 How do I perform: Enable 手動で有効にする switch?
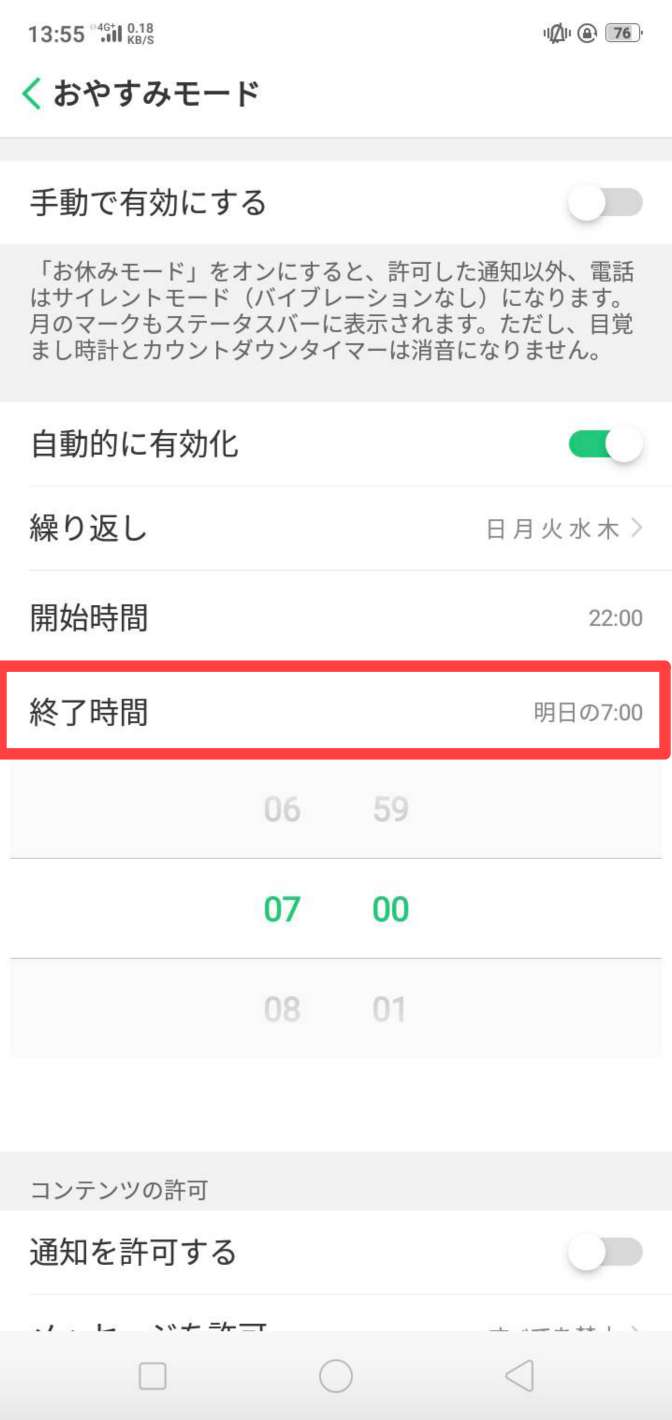[x=604, y=204]
